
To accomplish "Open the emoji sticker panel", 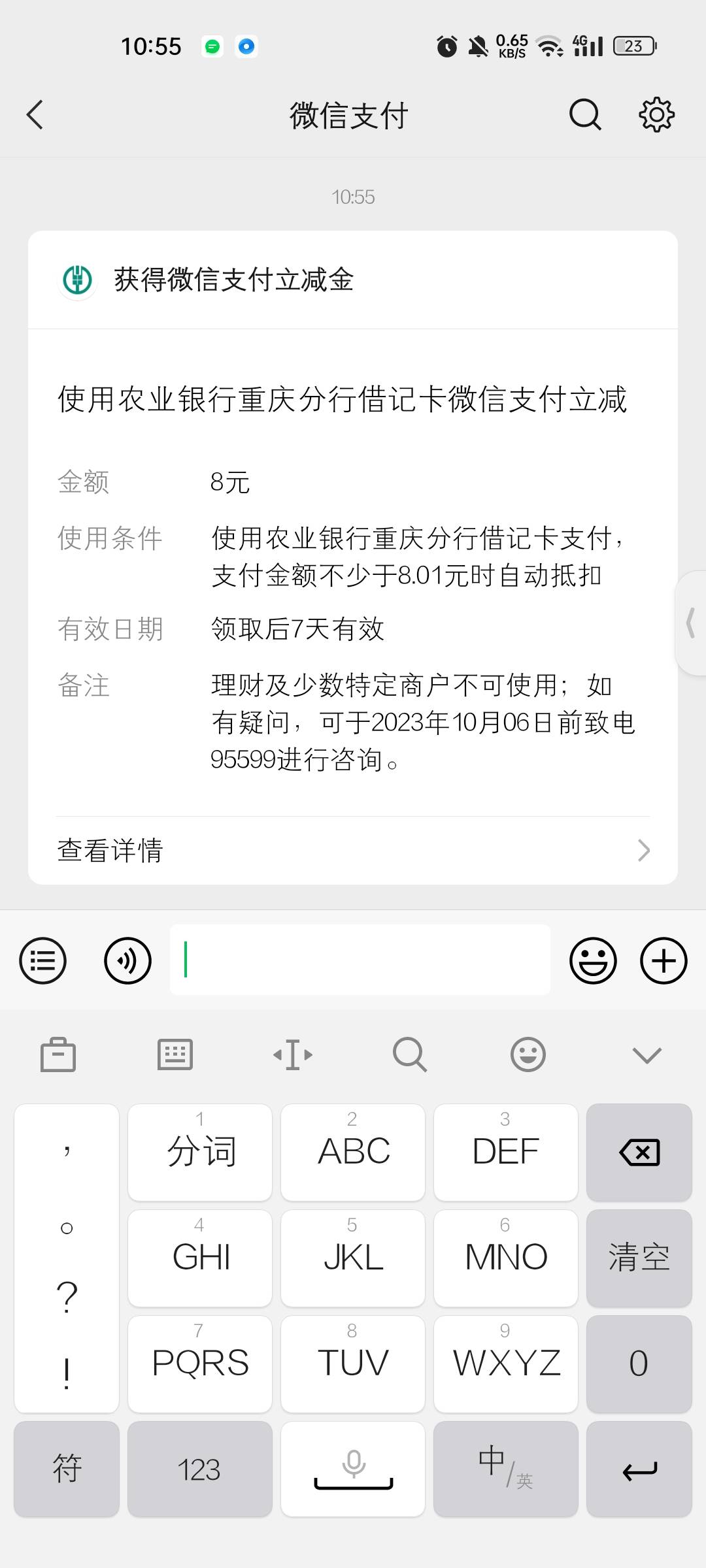I will [593, 960].
